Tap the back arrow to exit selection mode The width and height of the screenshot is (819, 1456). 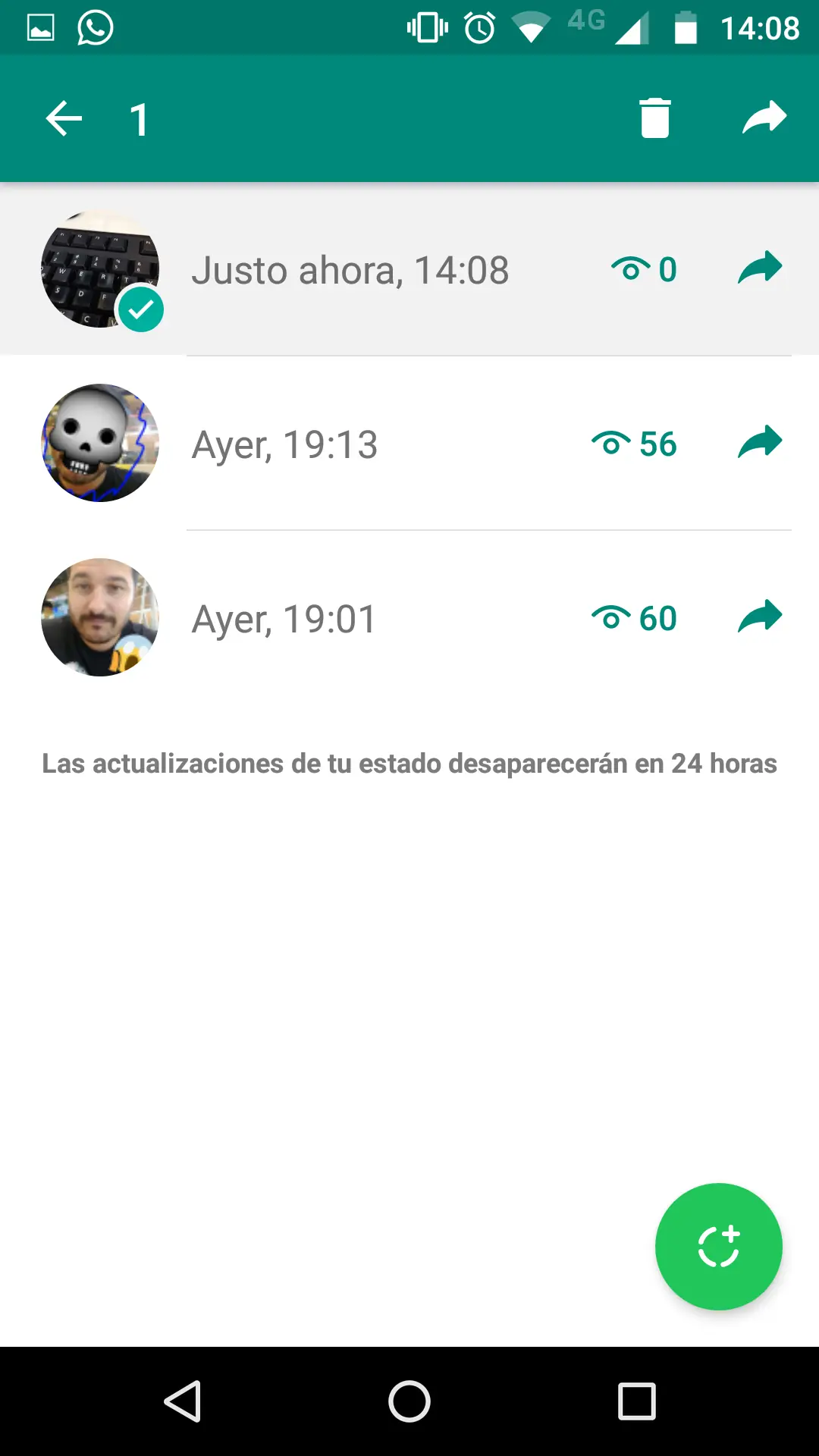(x=64, y=118)
